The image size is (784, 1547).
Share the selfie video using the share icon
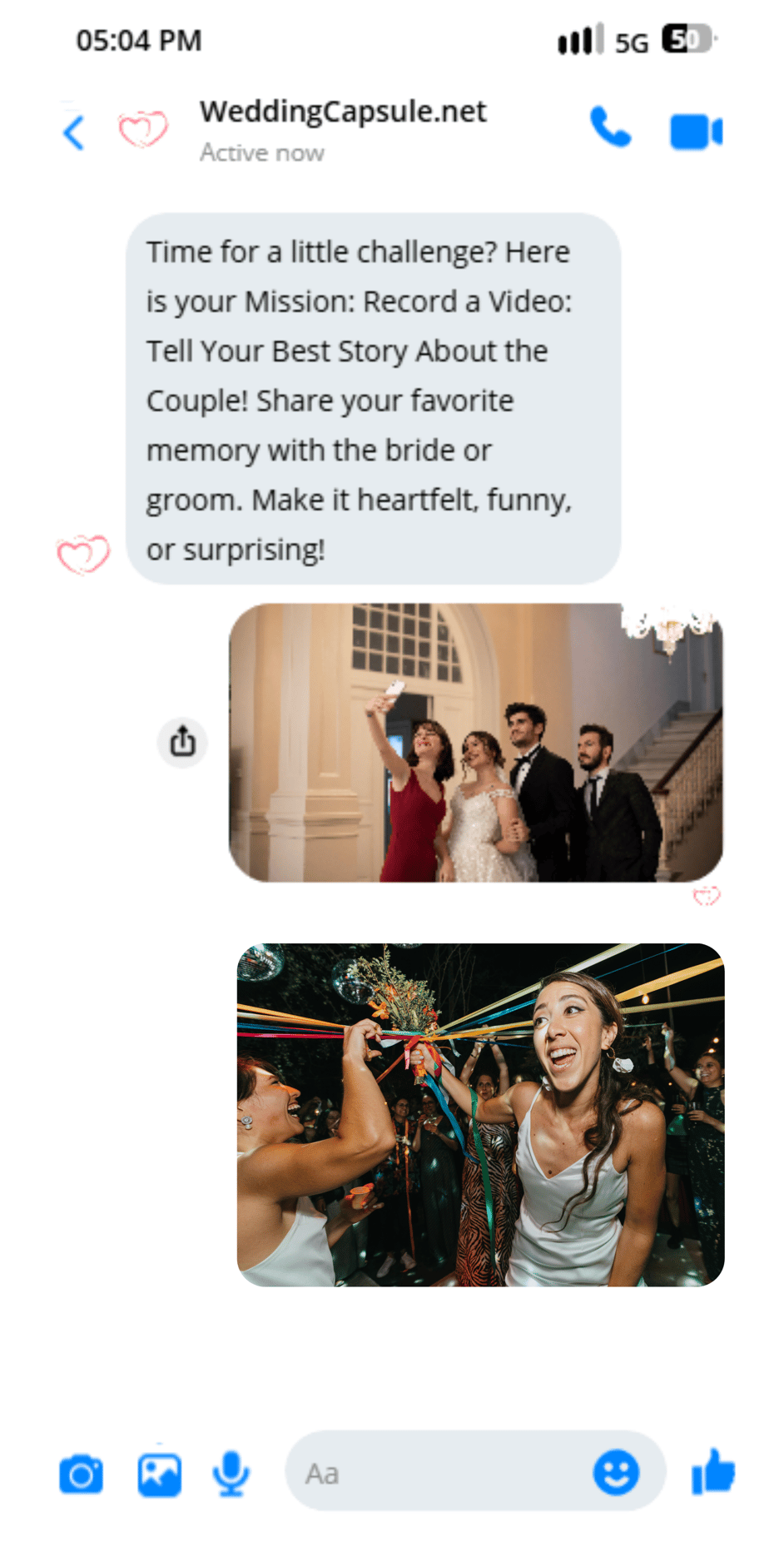click(x=181, y=742)
